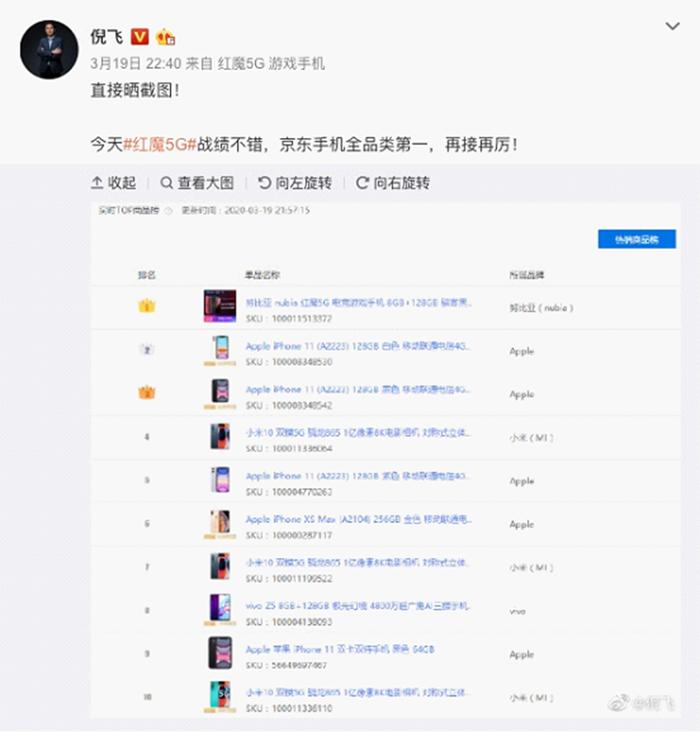Tap the username 倪飞

(107, 37)
